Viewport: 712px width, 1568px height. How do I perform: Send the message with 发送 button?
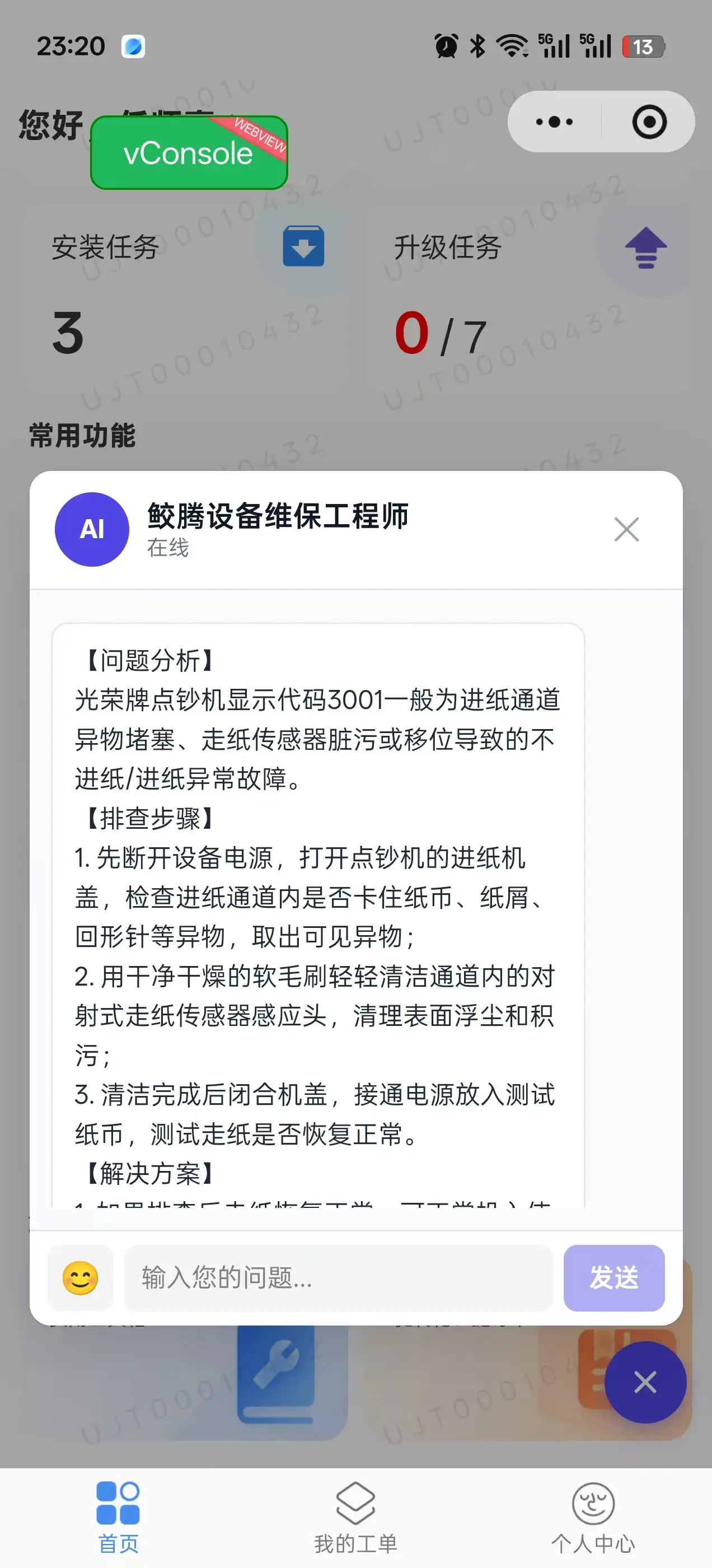coord(613,1277)
